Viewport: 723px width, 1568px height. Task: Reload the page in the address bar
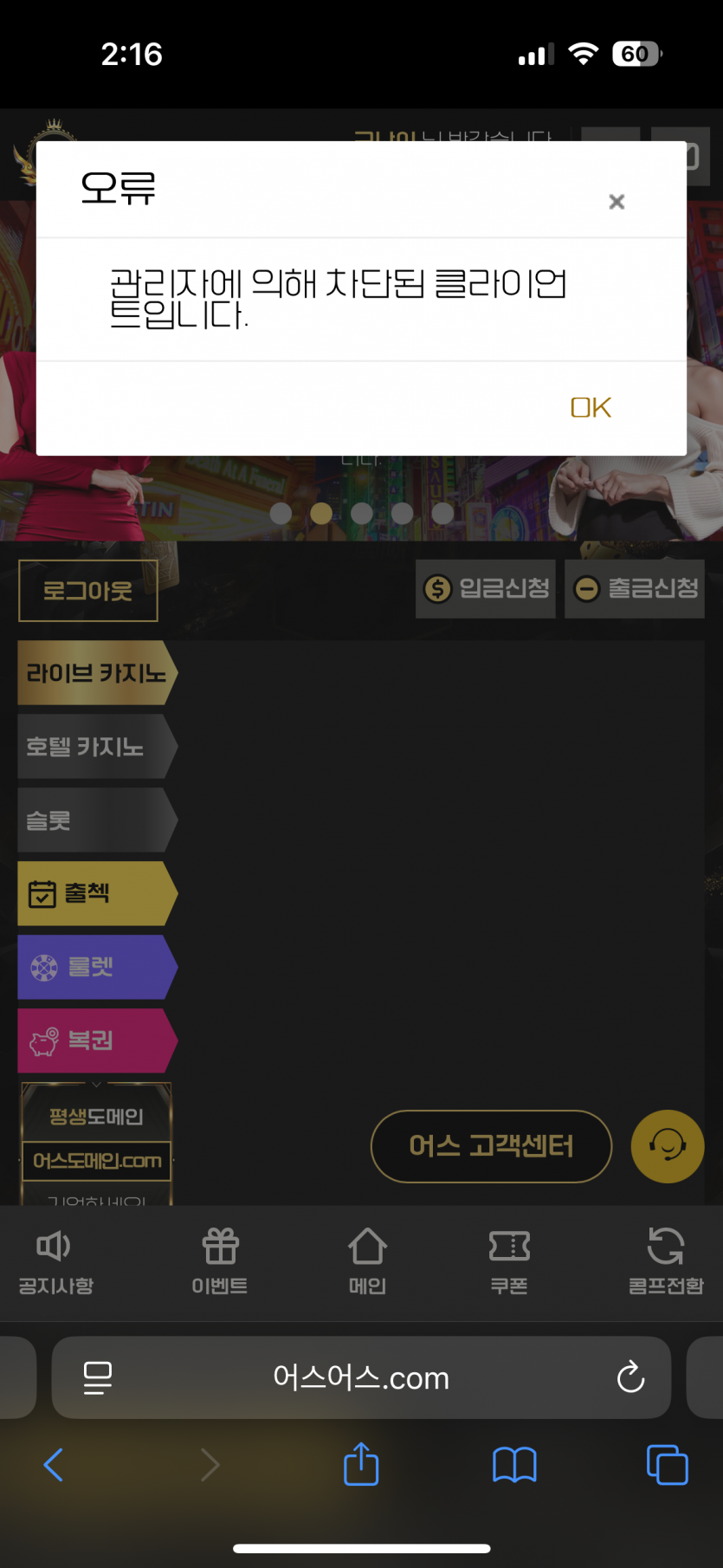[x=631, y=1377]
